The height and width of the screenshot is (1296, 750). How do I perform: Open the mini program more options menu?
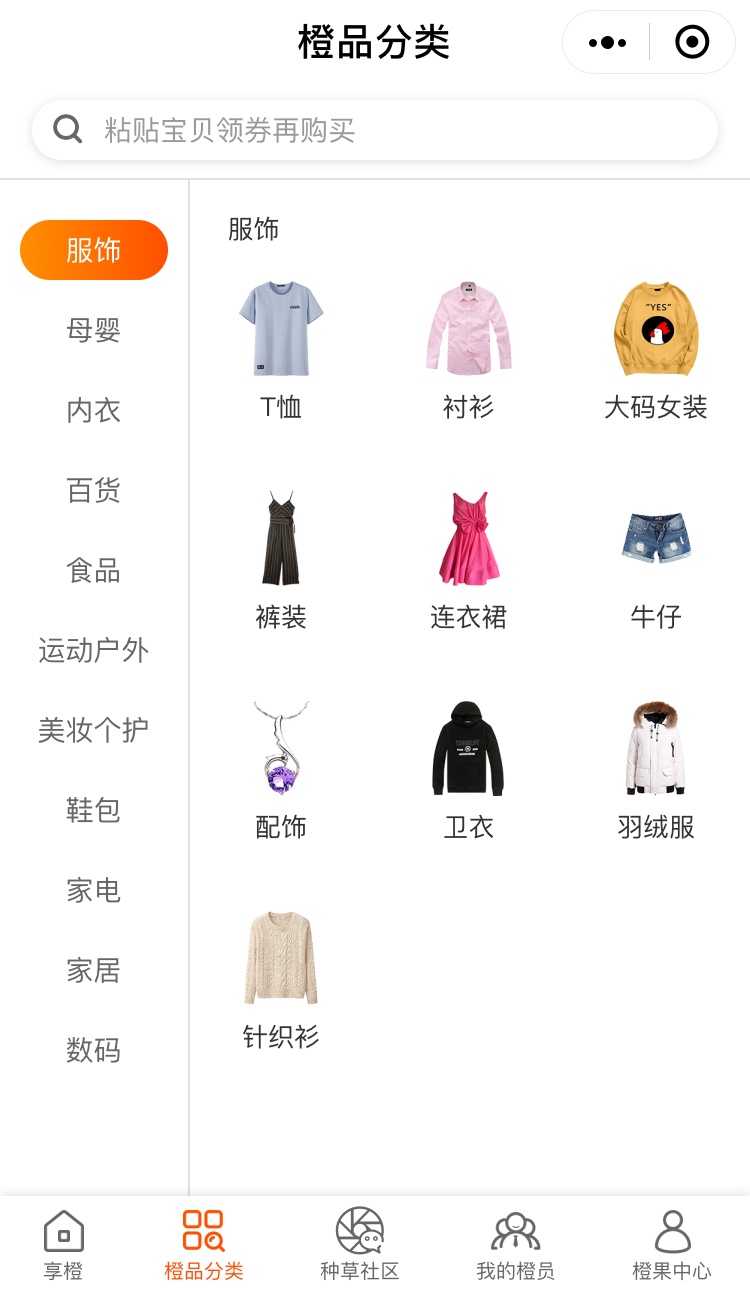point(607,42)
